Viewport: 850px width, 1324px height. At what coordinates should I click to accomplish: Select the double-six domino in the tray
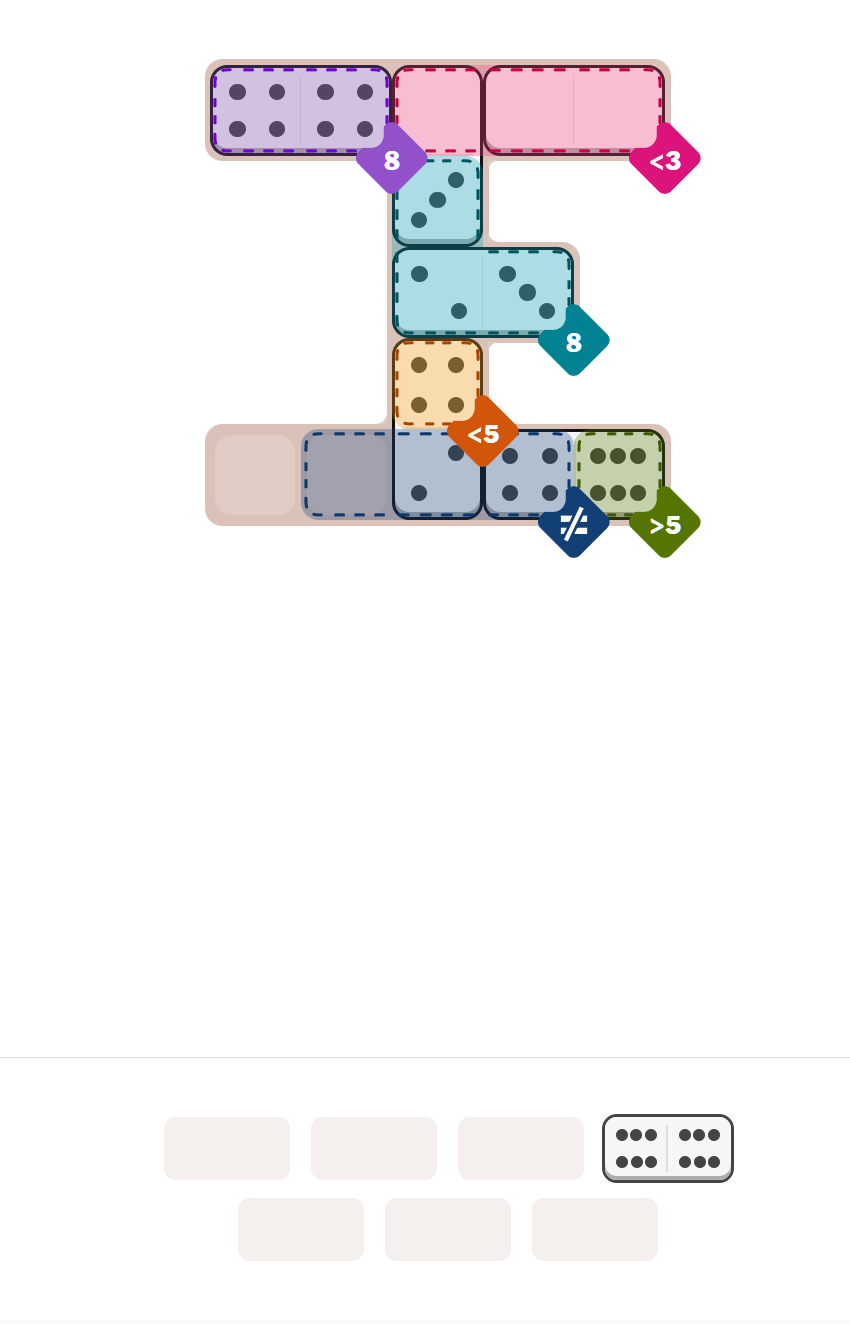tap(667, 1148)
